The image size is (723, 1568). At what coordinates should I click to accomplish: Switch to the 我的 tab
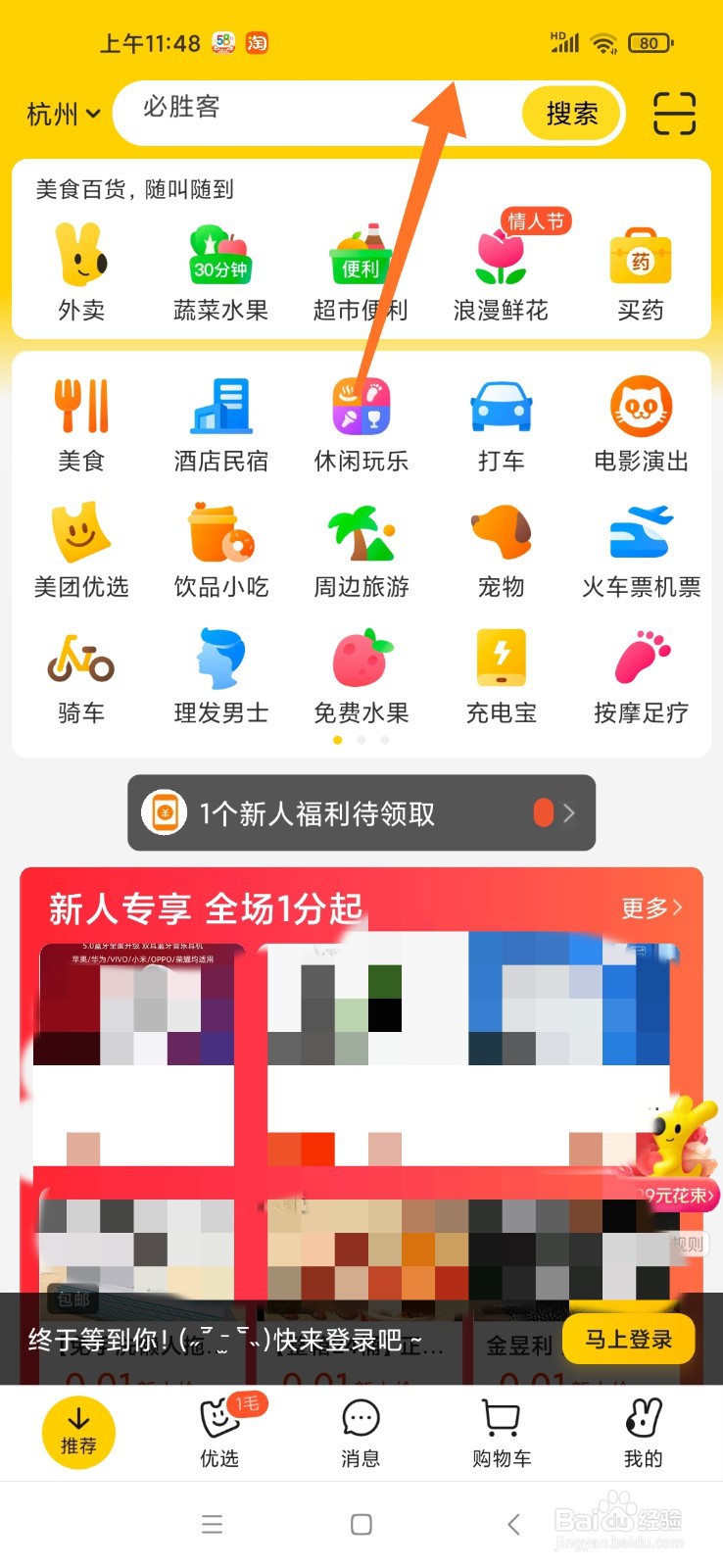pos(642,1433)
